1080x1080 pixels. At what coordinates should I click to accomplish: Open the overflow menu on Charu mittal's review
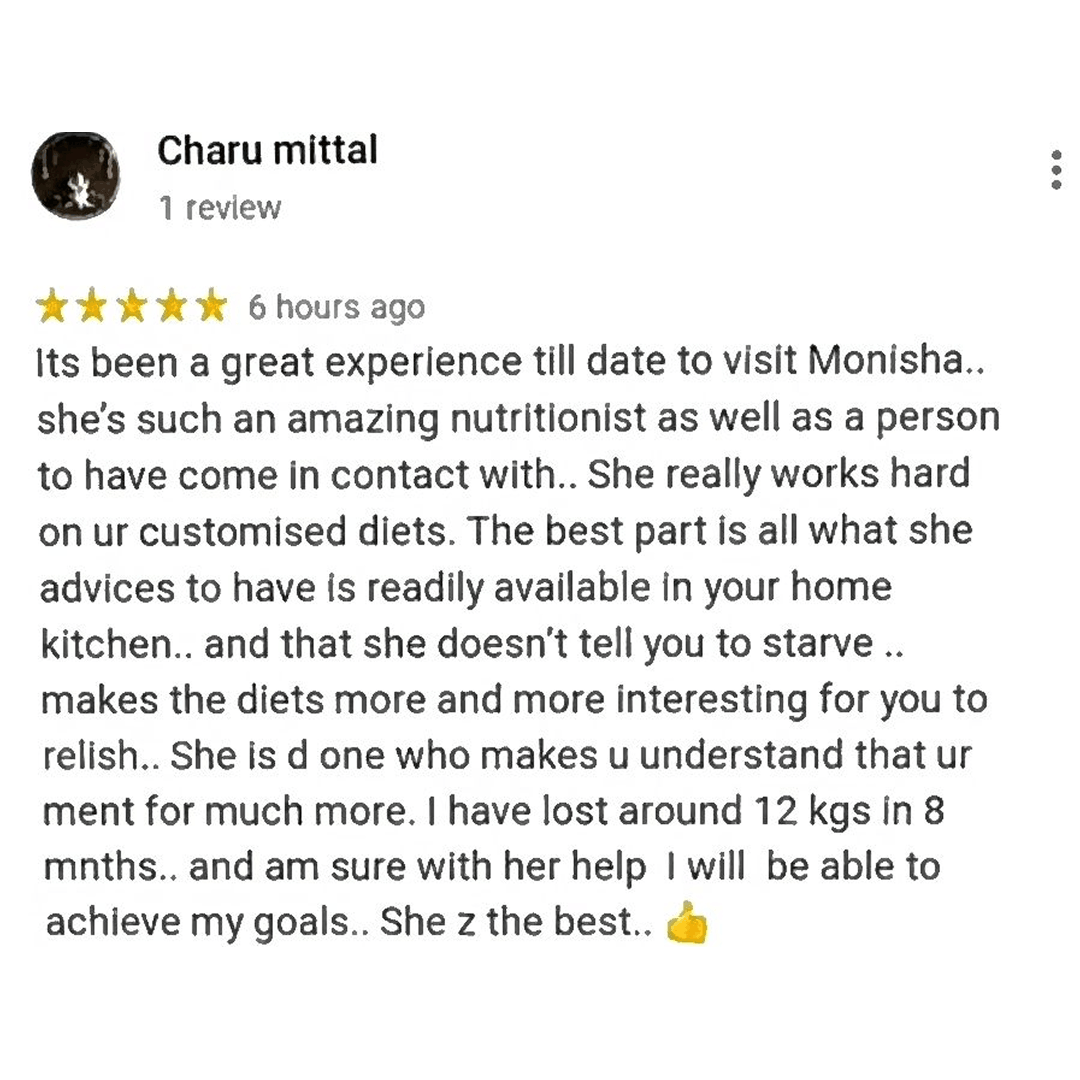[x=1056, y=171]
